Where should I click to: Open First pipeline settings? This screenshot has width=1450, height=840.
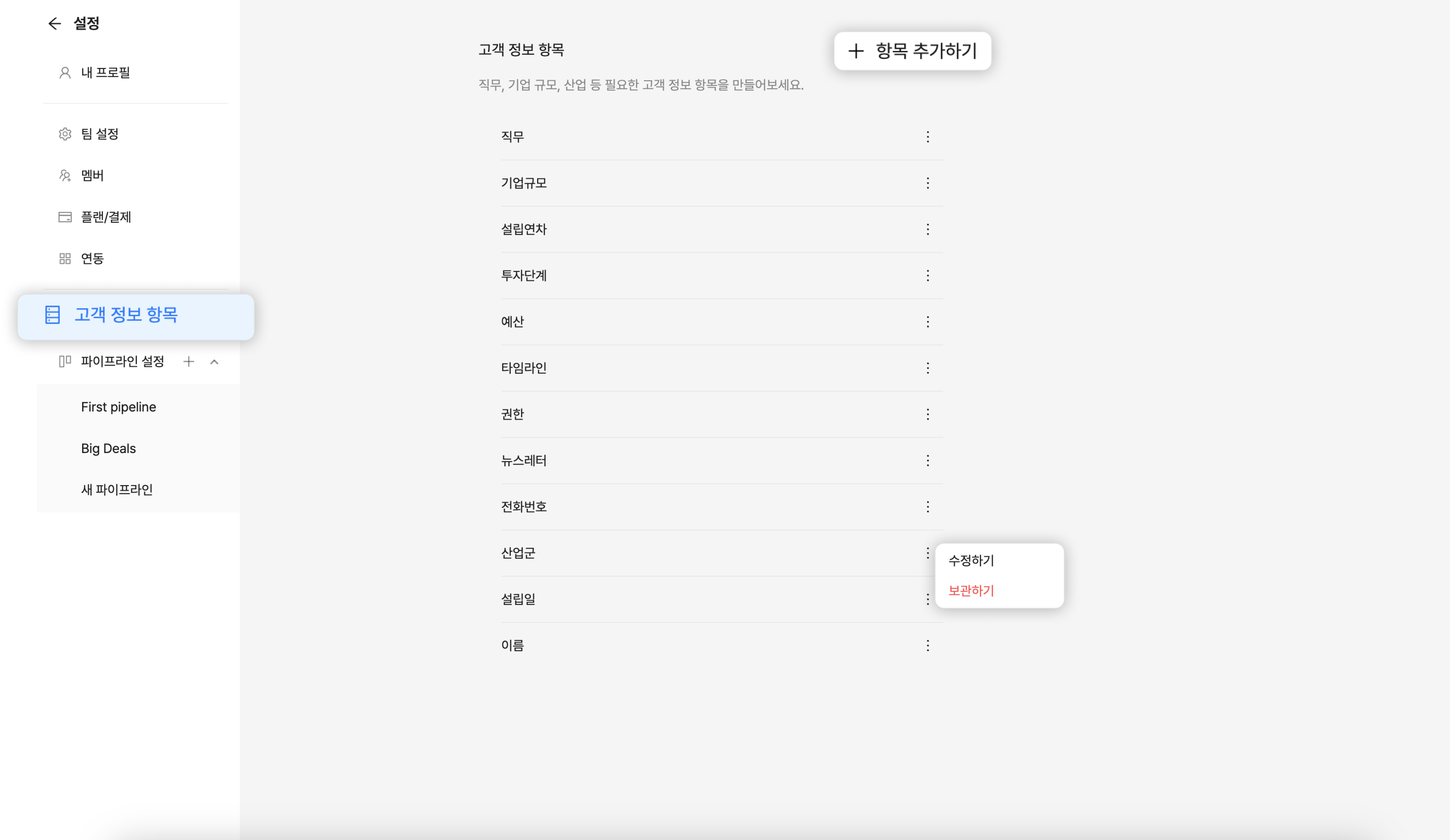tap(119, 407)
